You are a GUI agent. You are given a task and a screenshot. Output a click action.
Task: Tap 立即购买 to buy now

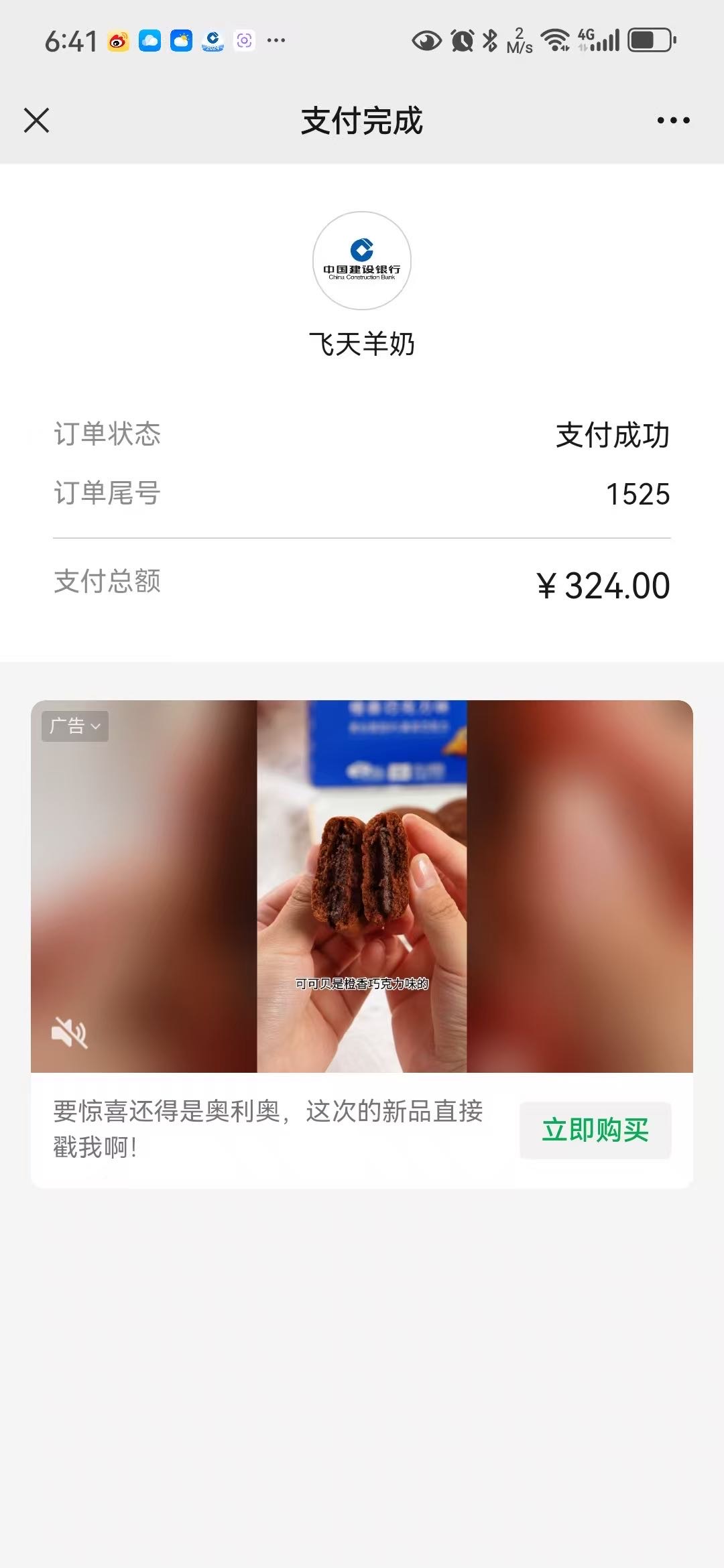click(595, 1130)
